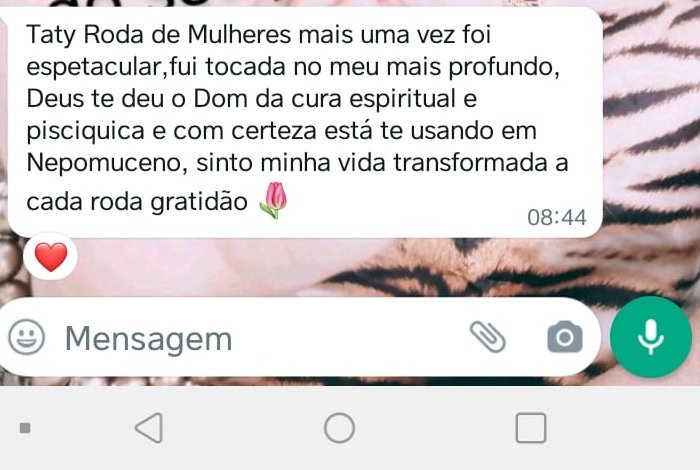
Task: Attach a file with the paperclip
Action: pos(488,338)
